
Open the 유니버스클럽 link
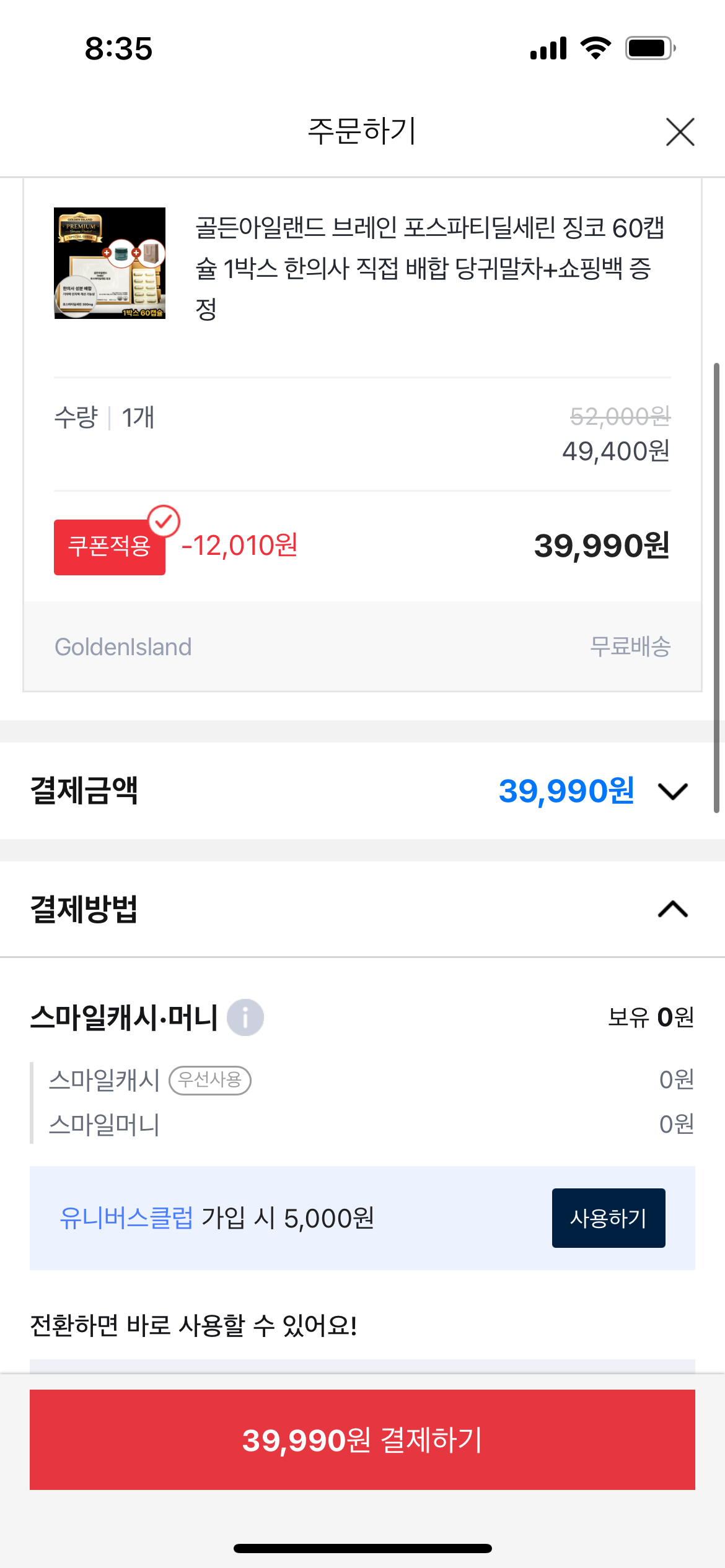pyautogui.click(x=126, y=1218)
